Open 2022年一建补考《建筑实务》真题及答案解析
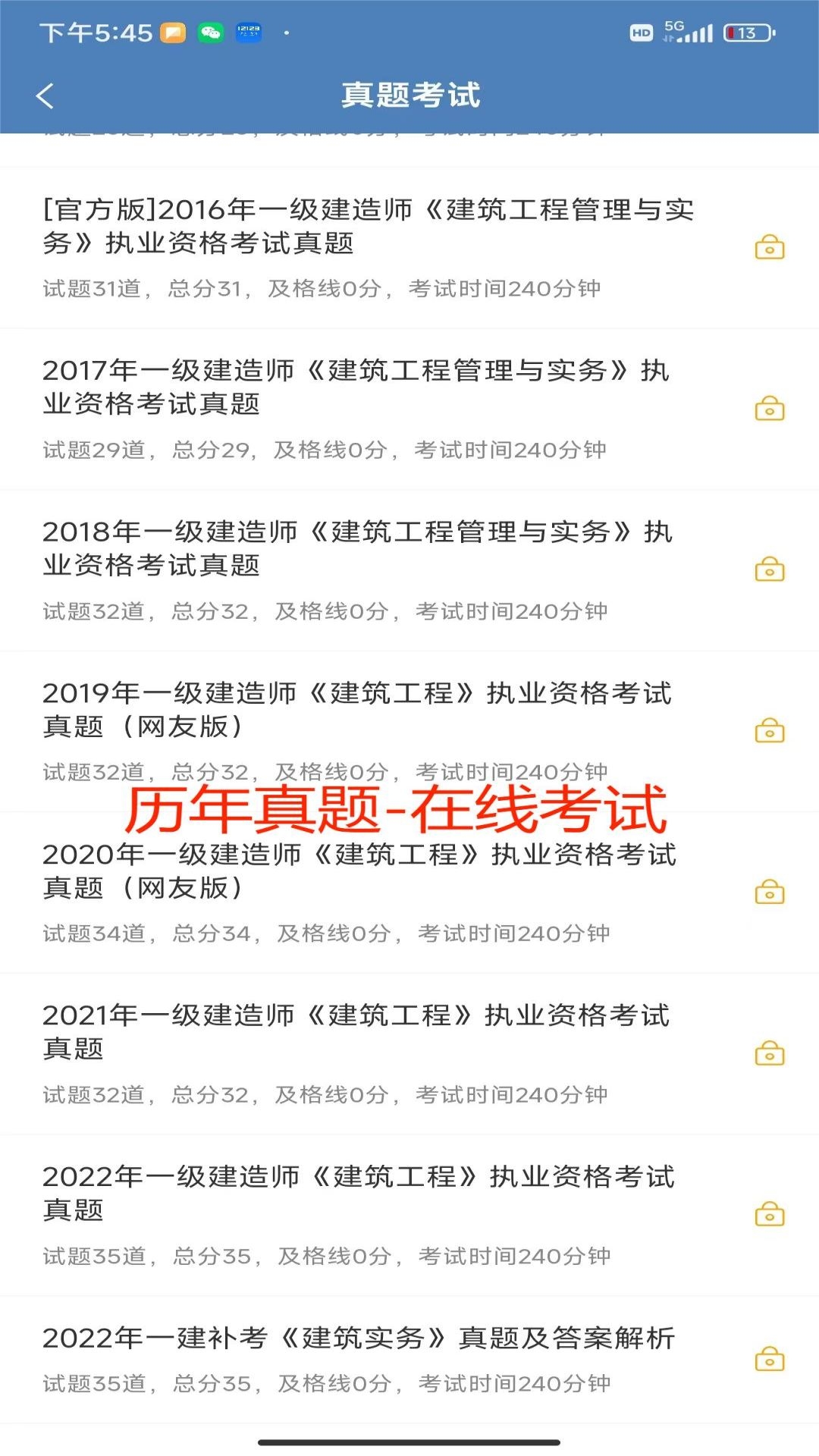The image size is (819, 1456). pos(409,1360)
